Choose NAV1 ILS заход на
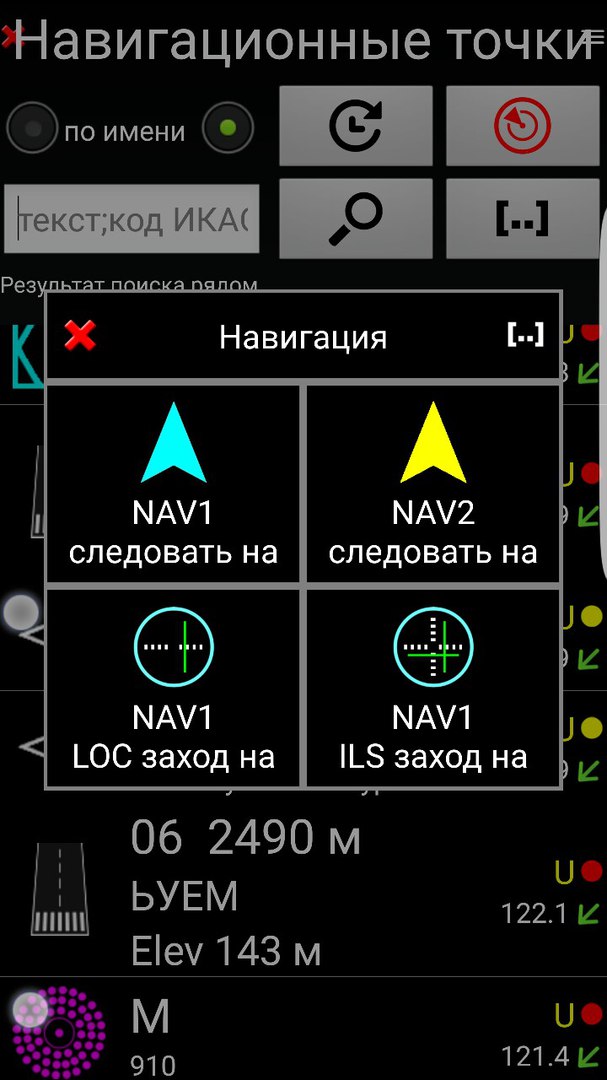The image size is (607, 1080). 433,688
